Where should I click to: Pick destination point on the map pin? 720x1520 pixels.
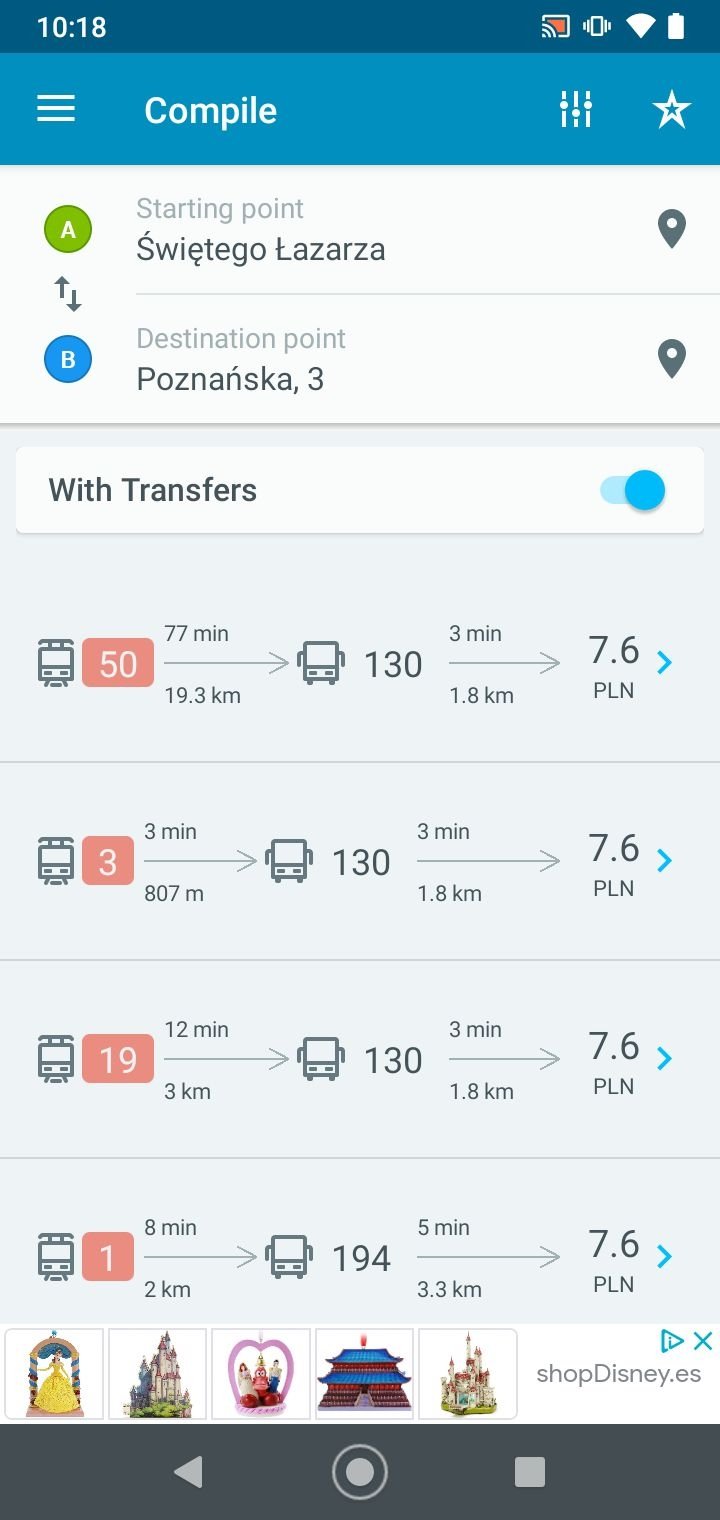pos(672,359)
